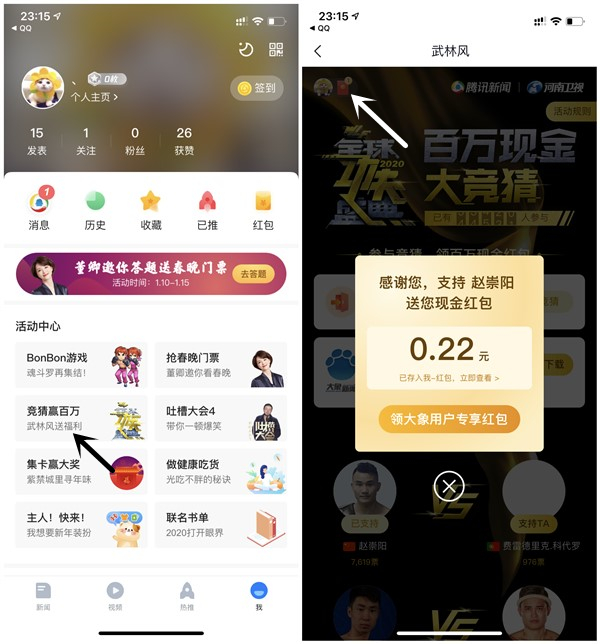Open 收藏 favorites
This screenshot has width=600, height=644.
(x=150, y=210)
